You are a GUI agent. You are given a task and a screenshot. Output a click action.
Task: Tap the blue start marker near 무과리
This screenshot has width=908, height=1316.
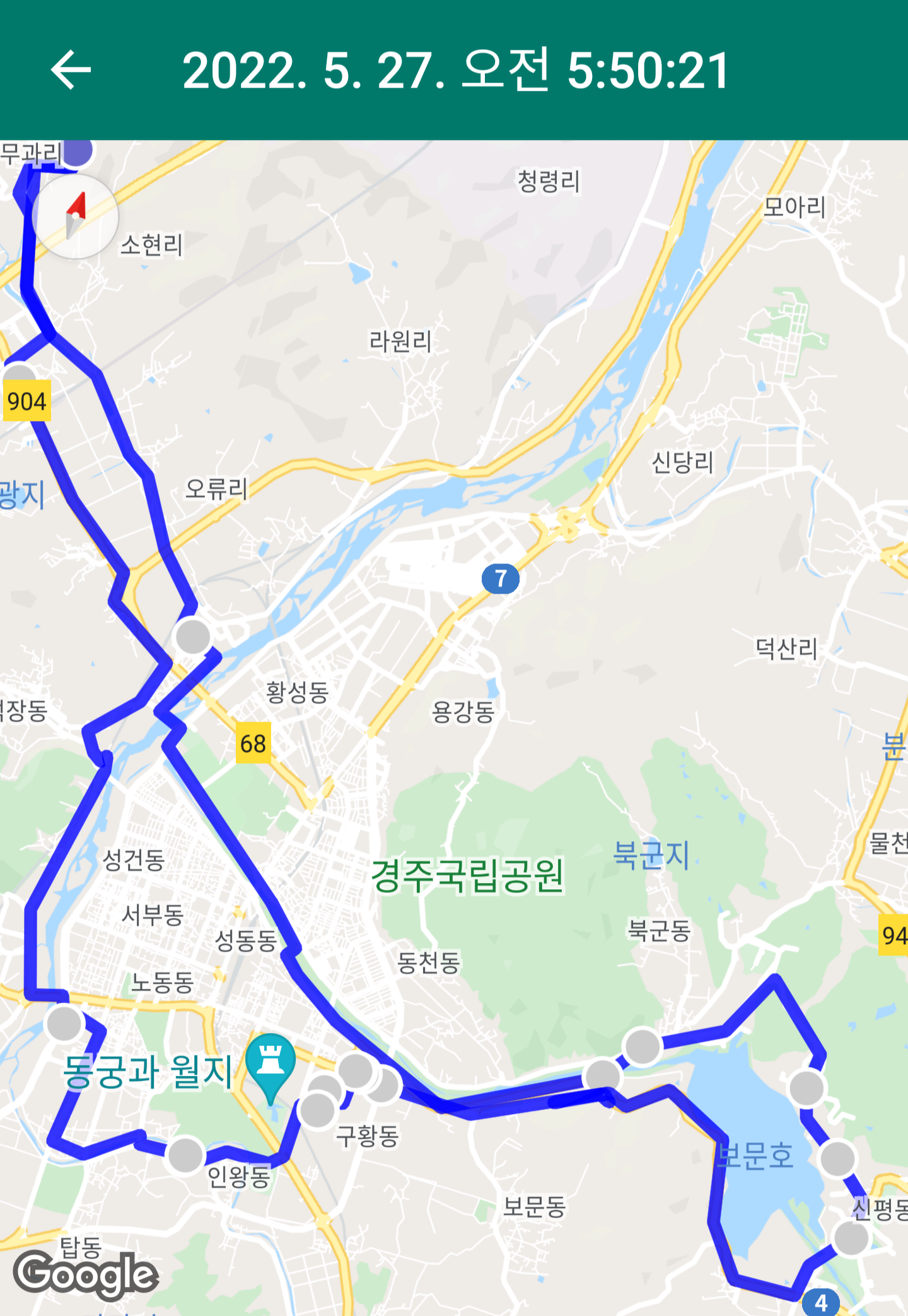(78, 151)
